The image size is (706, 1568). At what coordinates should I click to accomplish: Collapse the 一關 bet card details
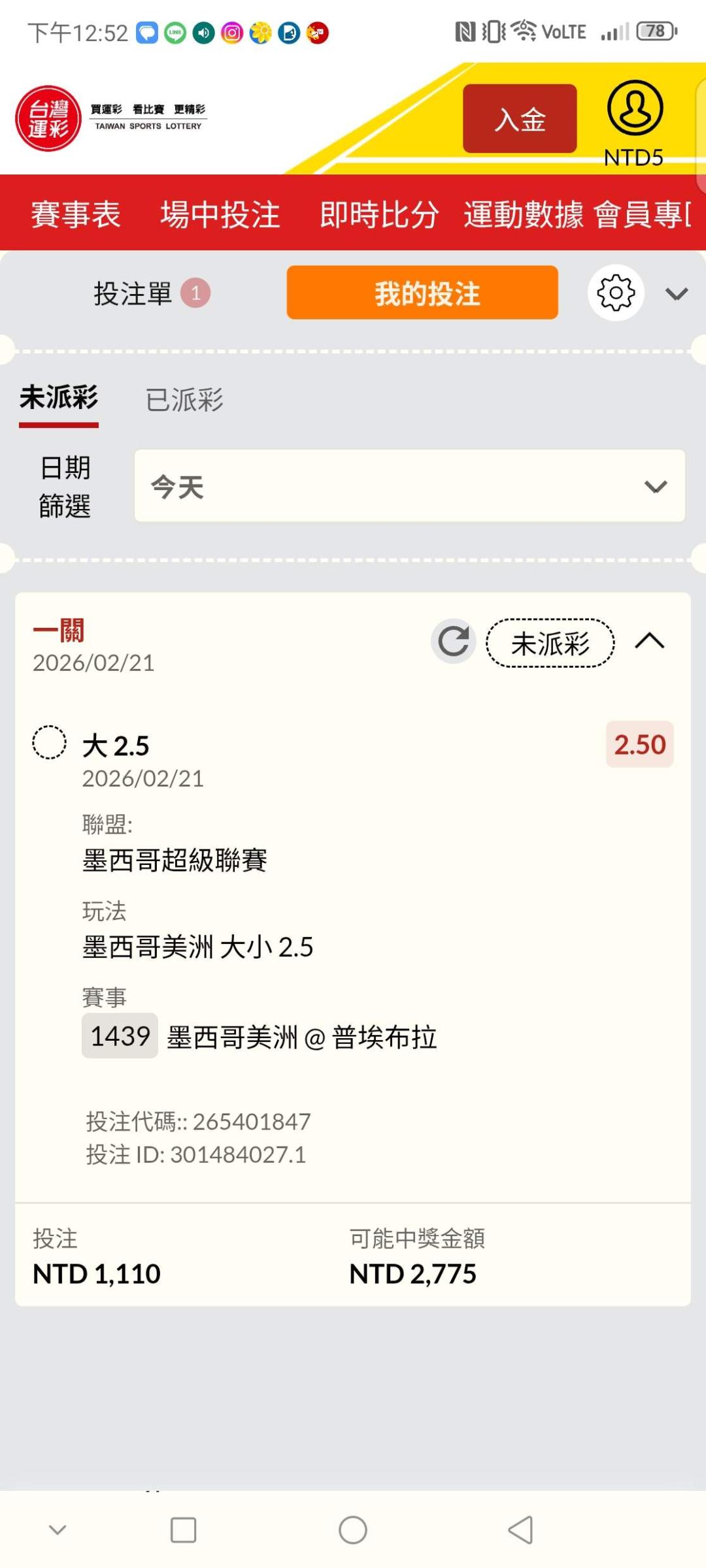(x=650, y=642)
